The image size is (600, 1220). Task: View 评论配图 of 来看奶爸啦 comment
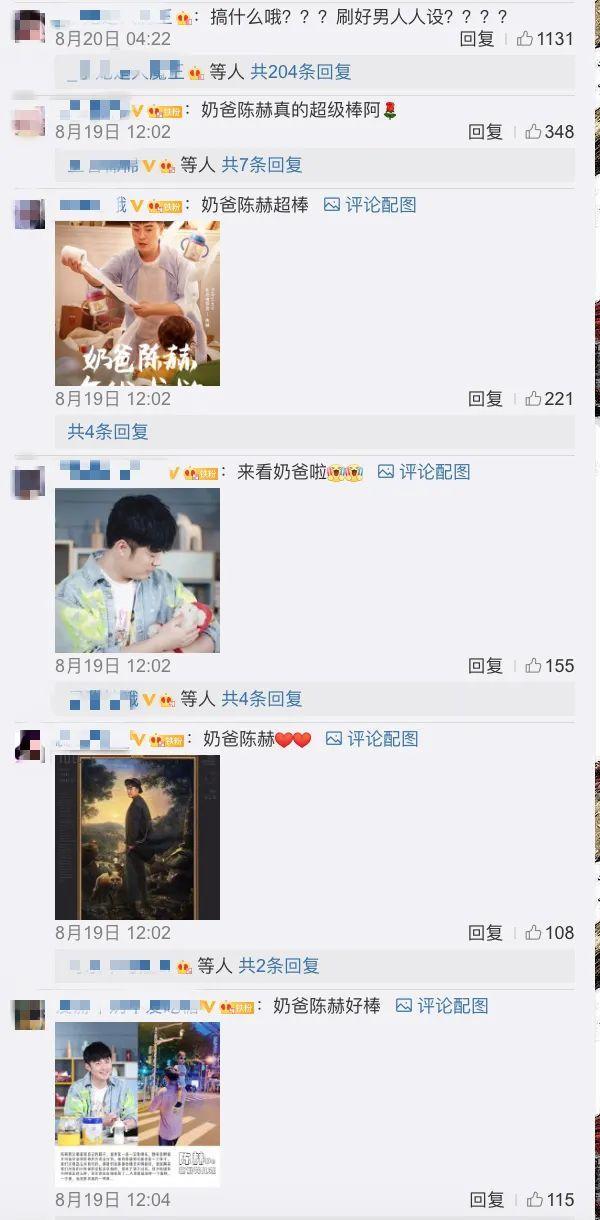click(x=424, y=472)
